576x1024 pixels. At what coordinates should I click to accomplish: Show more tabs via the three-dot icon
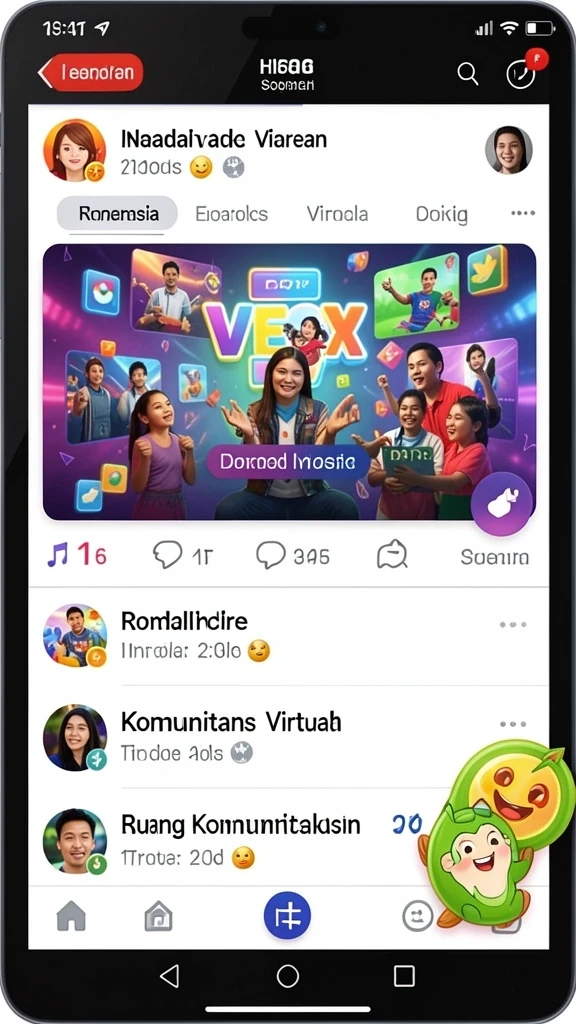[x=522, y=214]
